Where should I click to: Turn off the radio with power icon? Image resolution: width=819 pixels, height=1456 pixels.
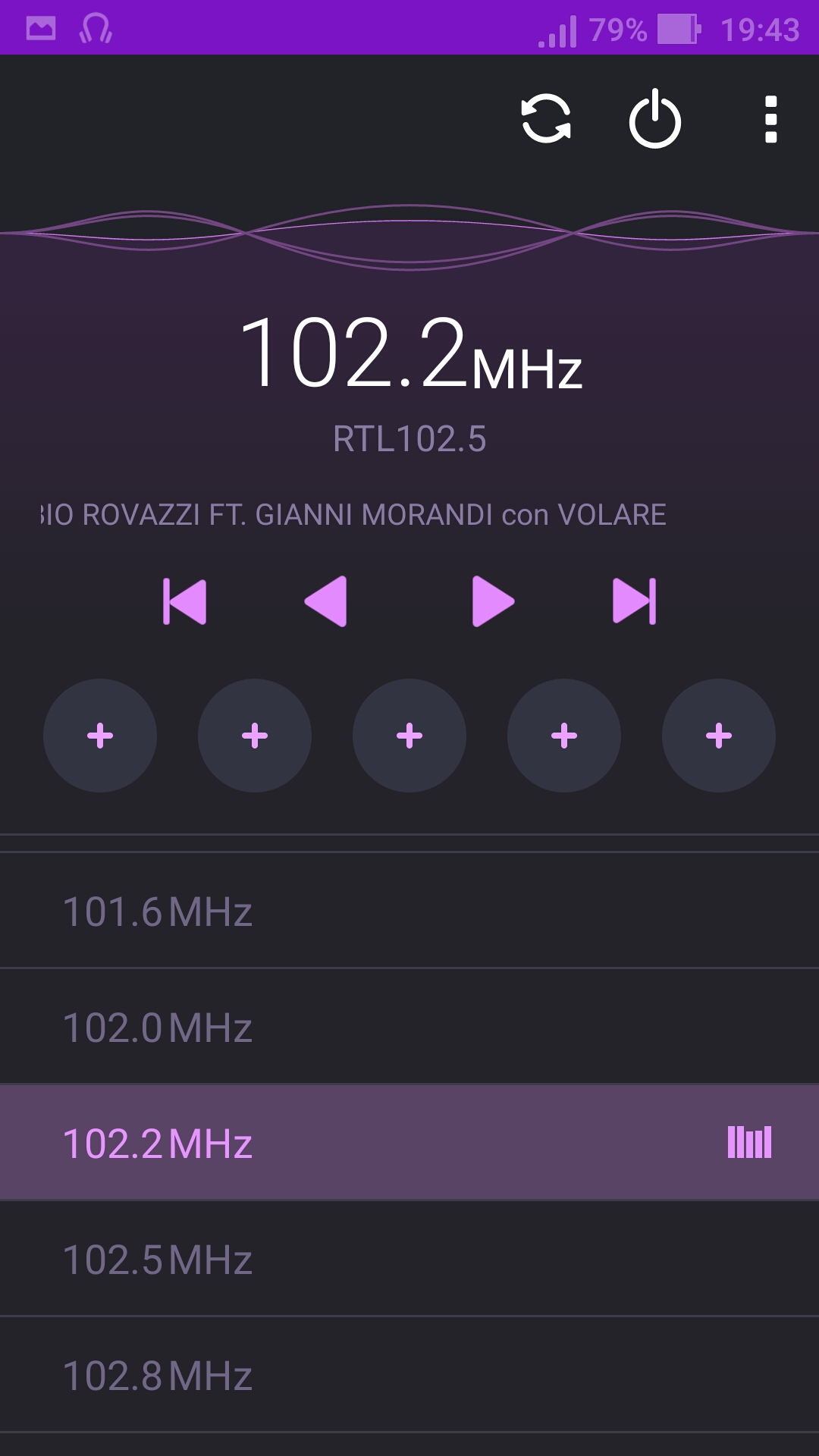point(655,119)
